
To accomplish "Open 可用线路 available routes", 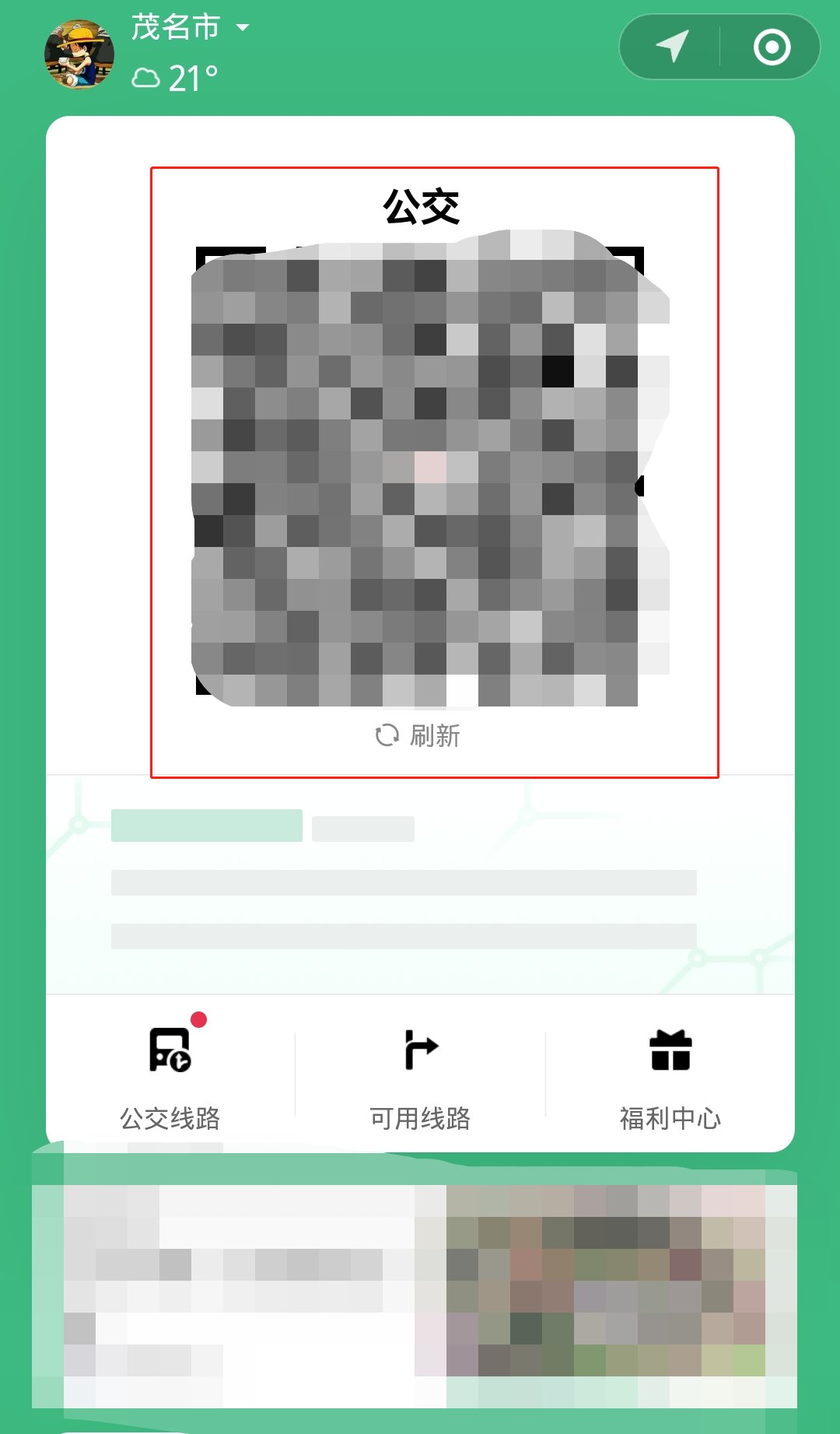I will (420, 1077).
